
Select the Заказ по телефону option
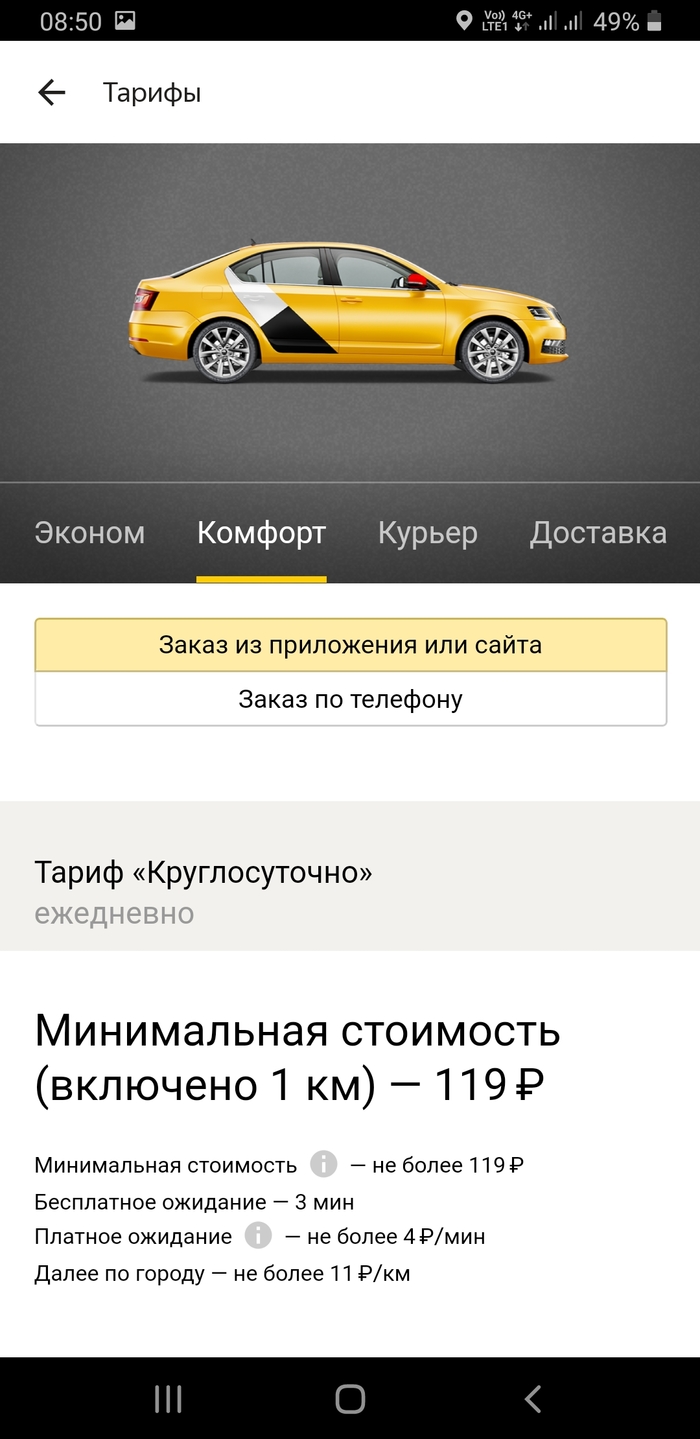point(350,699)
